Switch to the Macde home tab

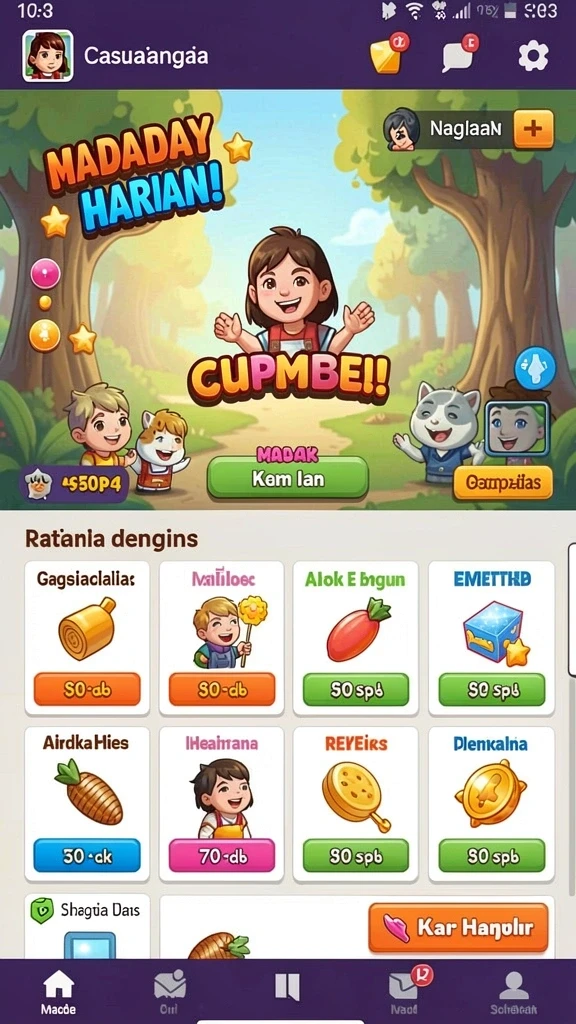coord(58,992)
